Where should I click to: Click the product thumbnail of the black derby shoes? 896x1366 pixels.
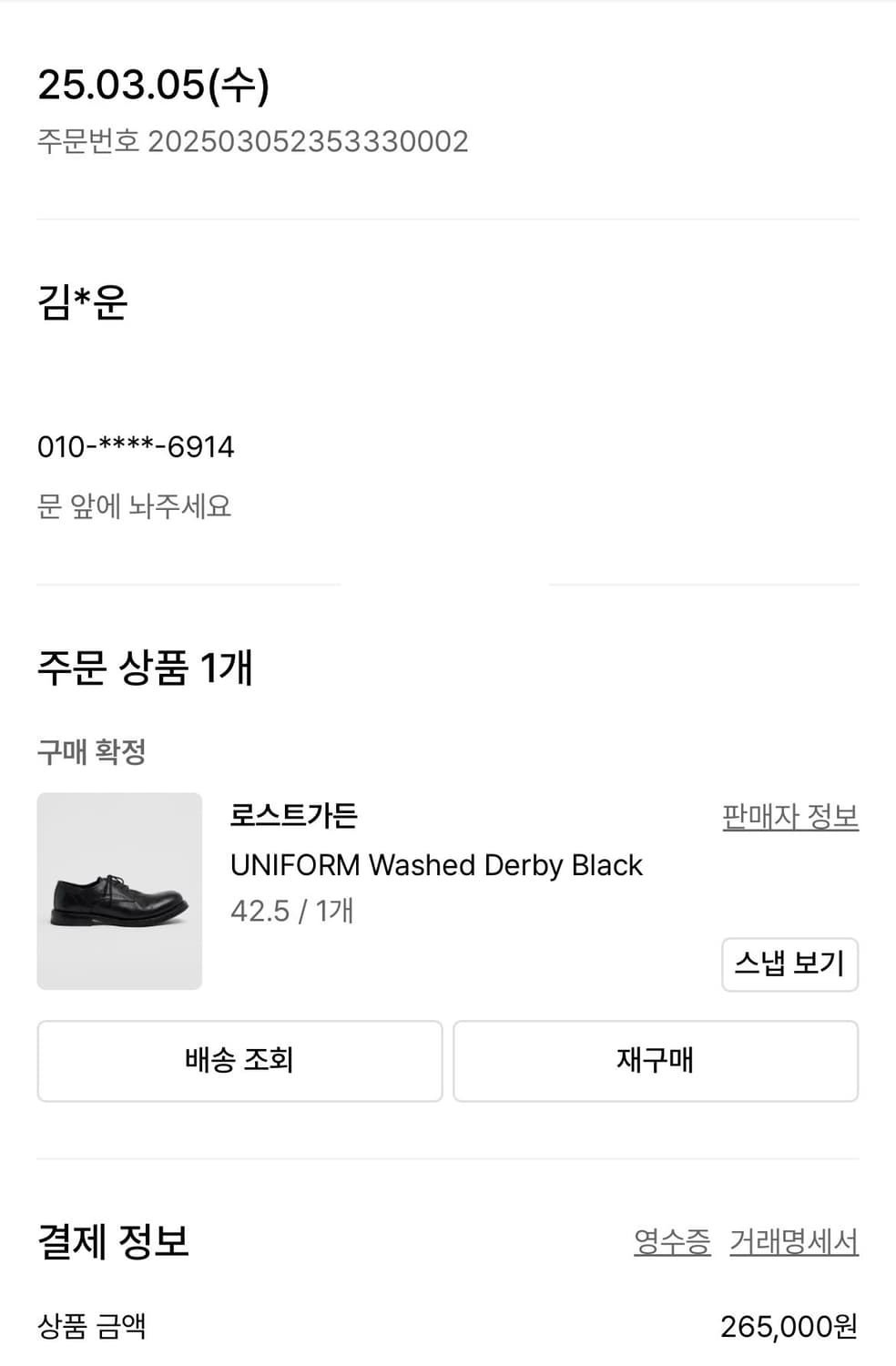coord(119,891)
